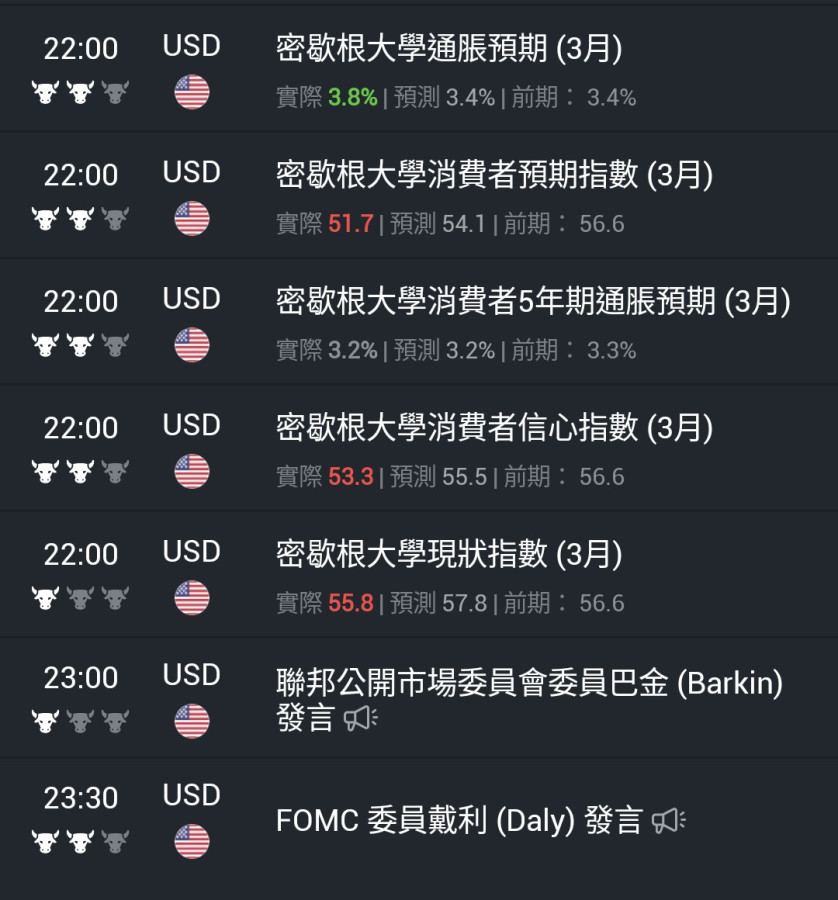Select 密歇根大學消費者信心指數 (3月) row
The height and width of the screenshot is (900, 838).
click(494, 428)
